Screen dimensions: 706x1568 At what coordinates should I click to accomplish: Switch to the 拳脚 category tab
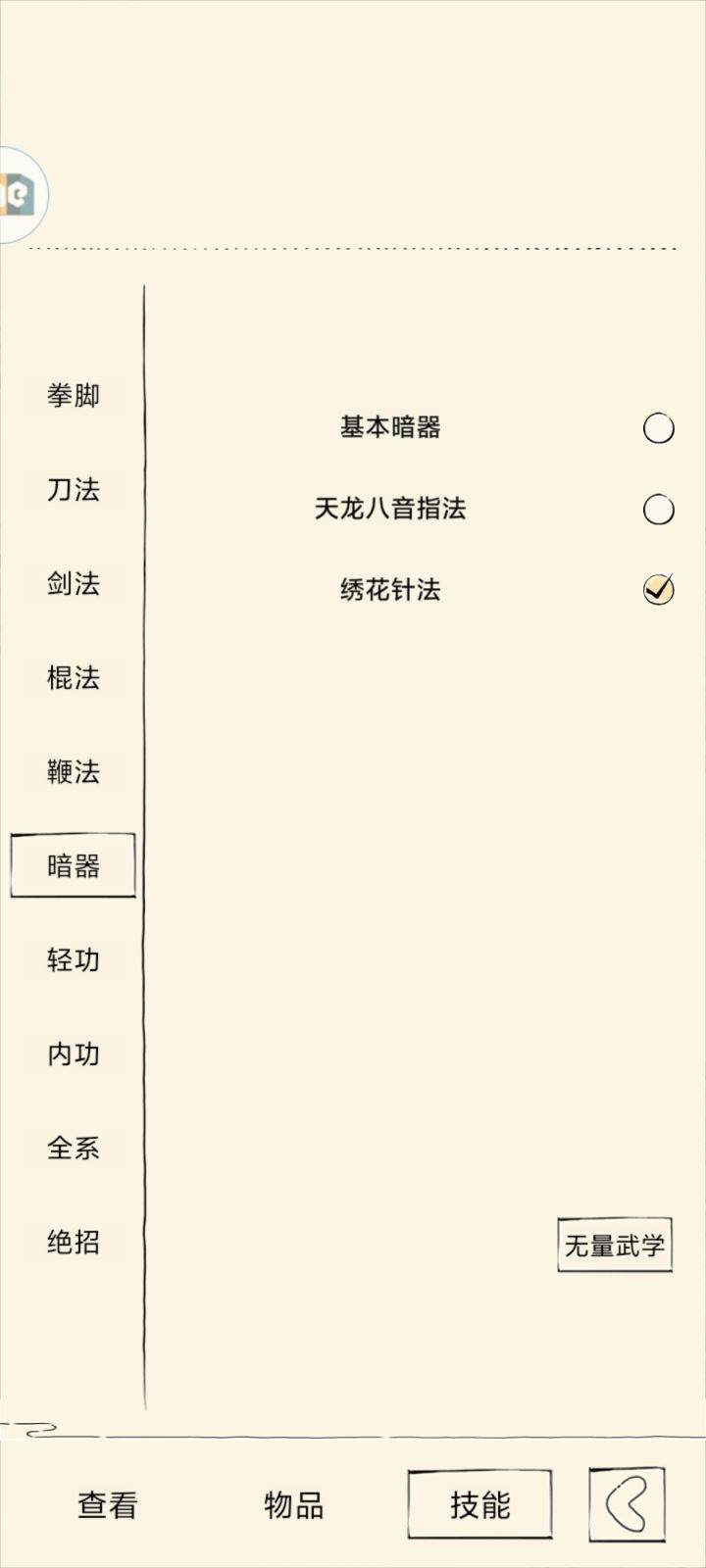pos(74,395)
